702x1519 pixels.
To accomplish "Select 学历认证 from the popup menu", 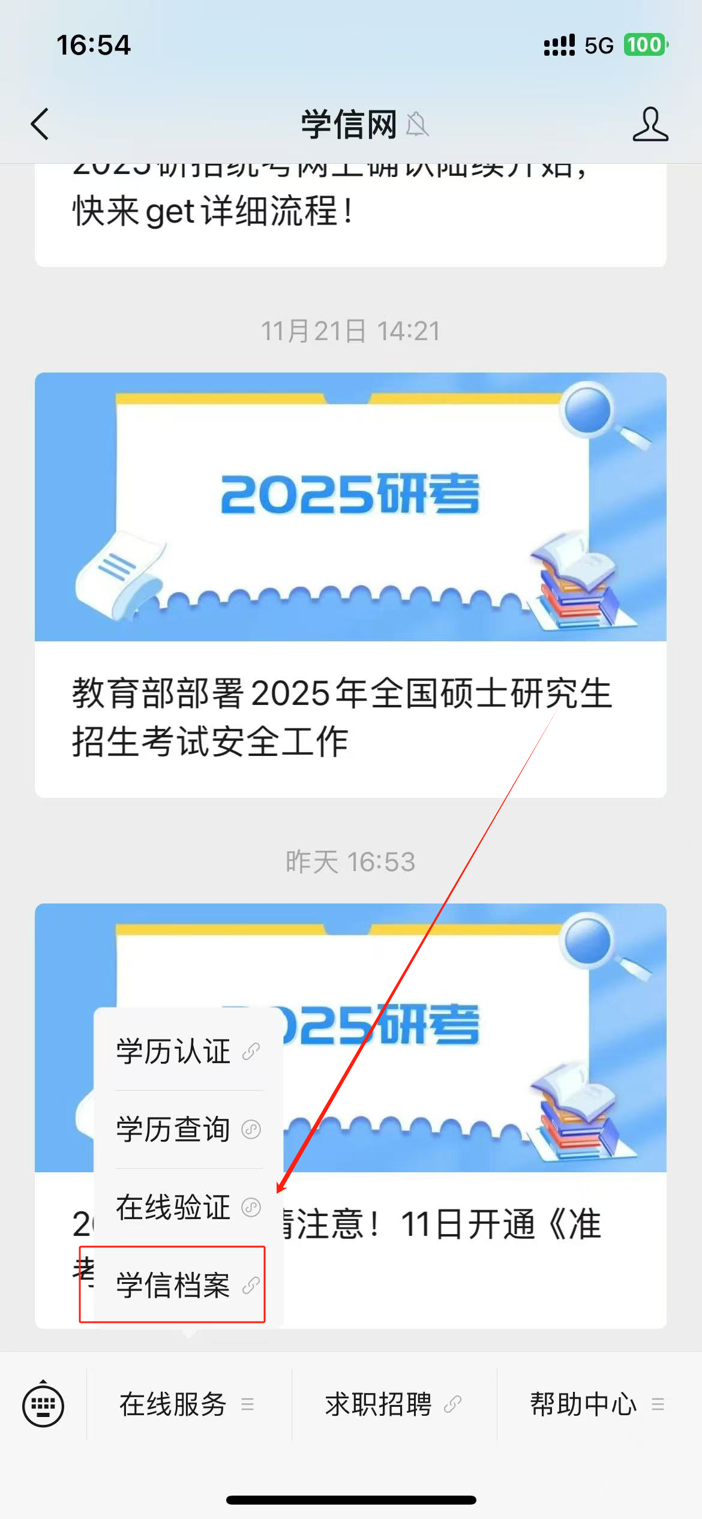I will (187, 1051).
